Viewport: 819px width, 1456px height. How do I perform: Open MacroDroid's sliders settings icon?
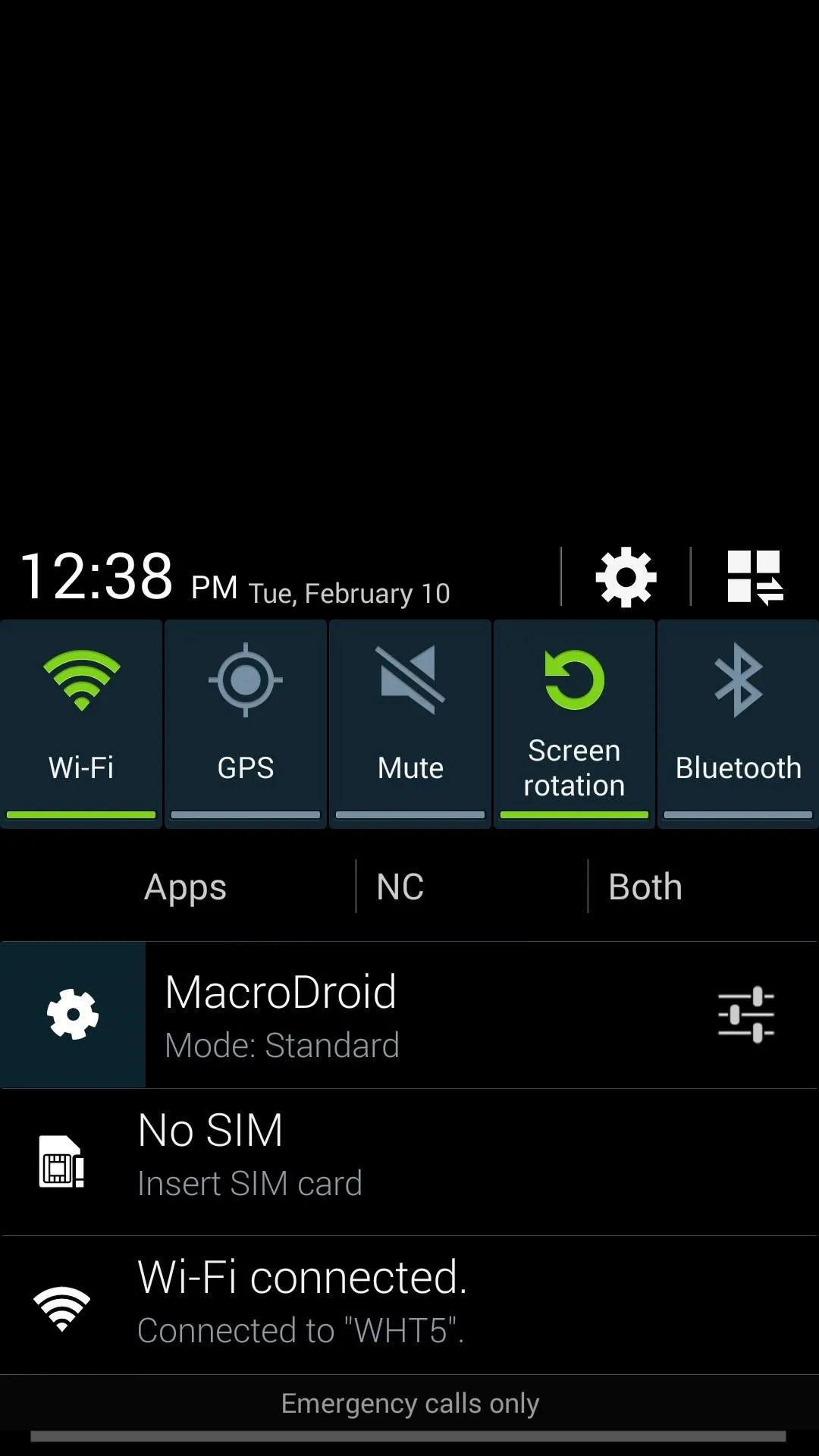pyautogui.click(x=746, y=1015)
